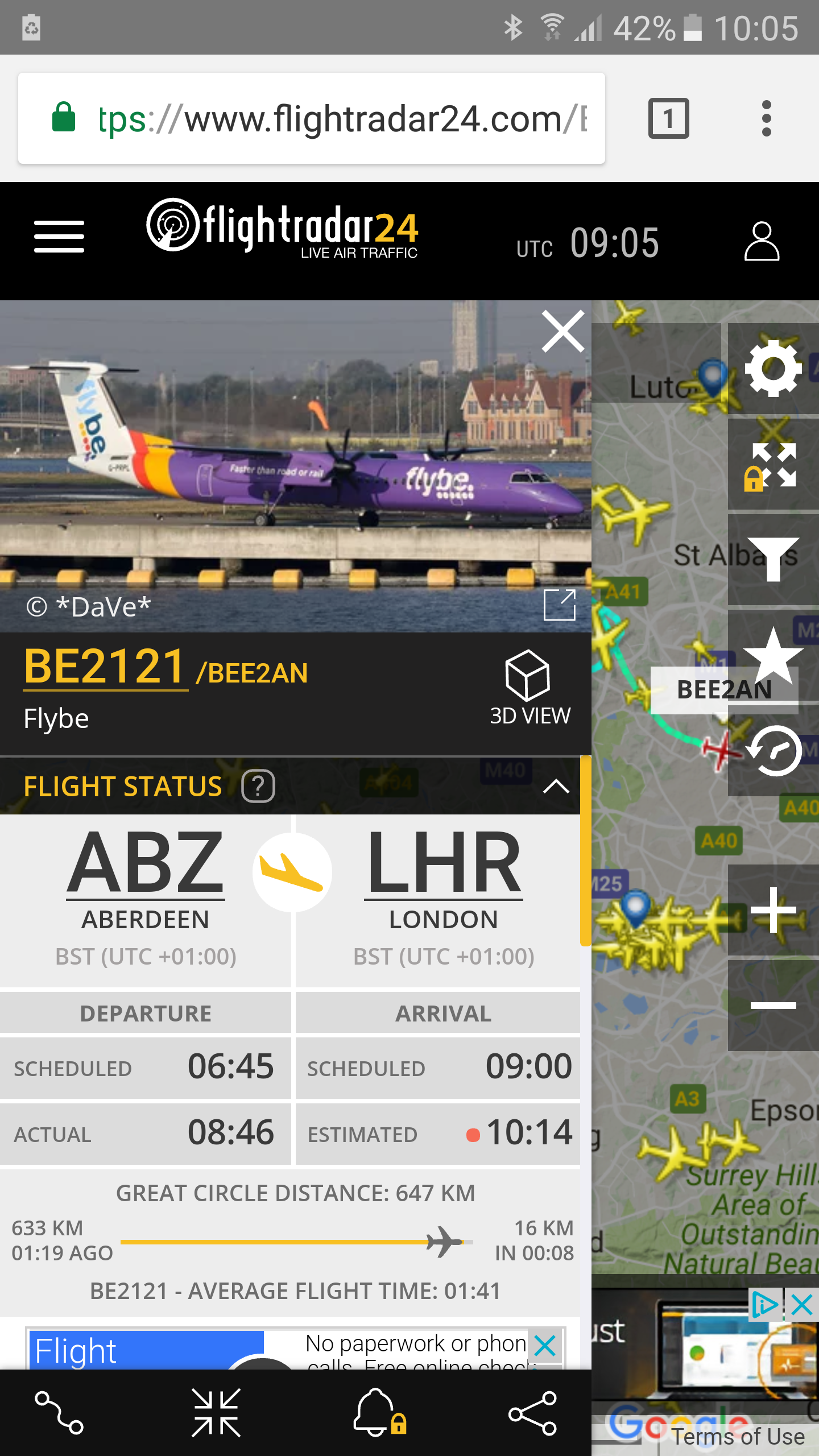The height and width of the screenshot is (1456, 819).
Task: Zoom out on the map
Action: [773, 1006]
